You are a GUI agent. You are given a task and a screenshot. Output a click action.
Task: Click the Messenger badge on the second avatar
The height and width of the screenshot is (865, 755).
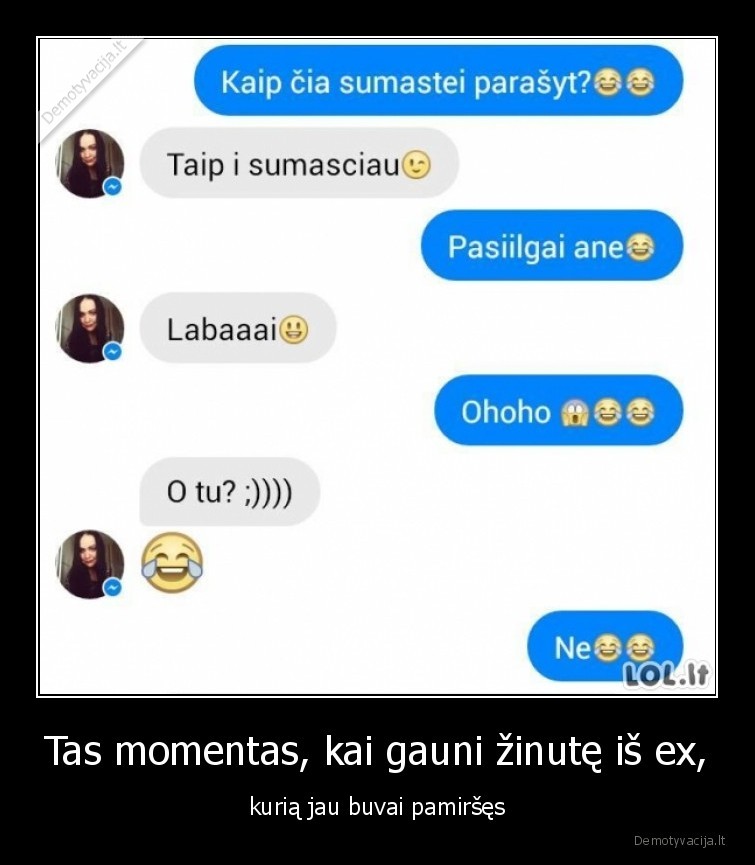point(113,353)
